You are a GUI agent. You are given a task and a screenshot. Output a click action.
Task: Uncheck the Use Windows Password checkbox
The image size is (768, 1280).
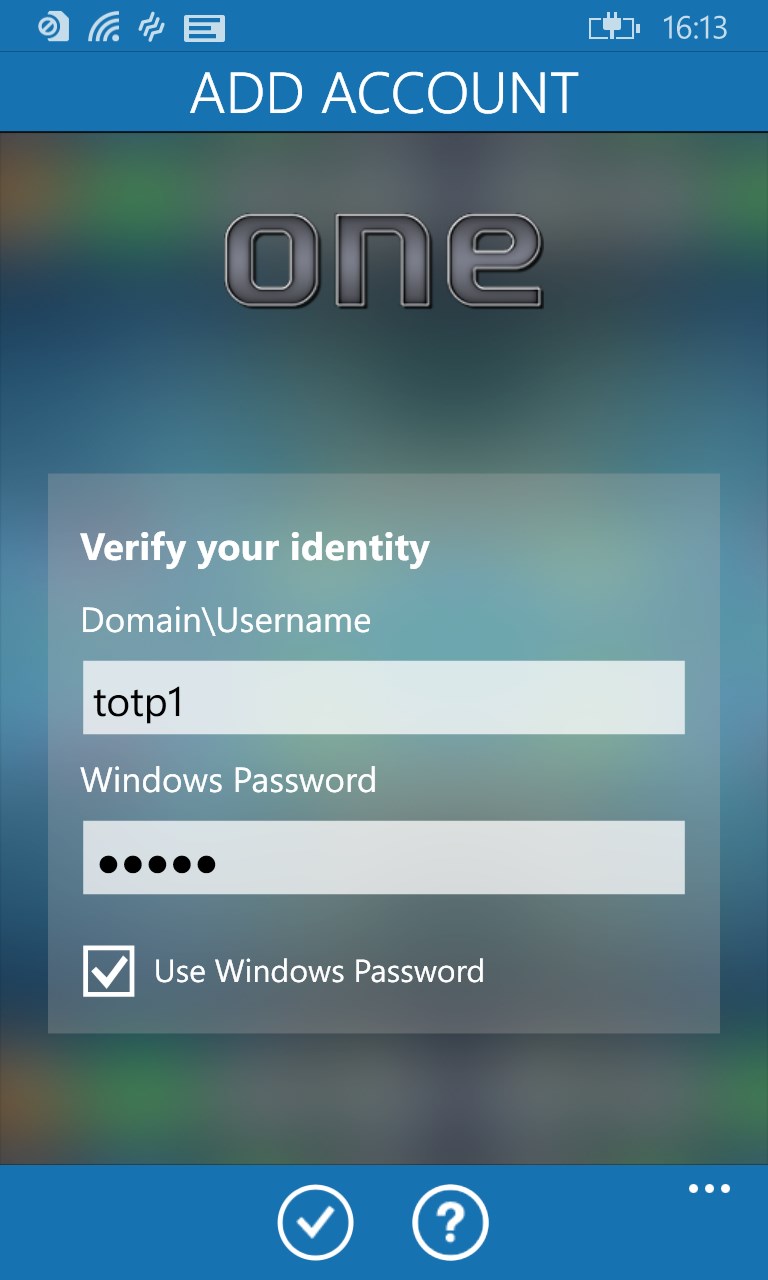(108, 971)
